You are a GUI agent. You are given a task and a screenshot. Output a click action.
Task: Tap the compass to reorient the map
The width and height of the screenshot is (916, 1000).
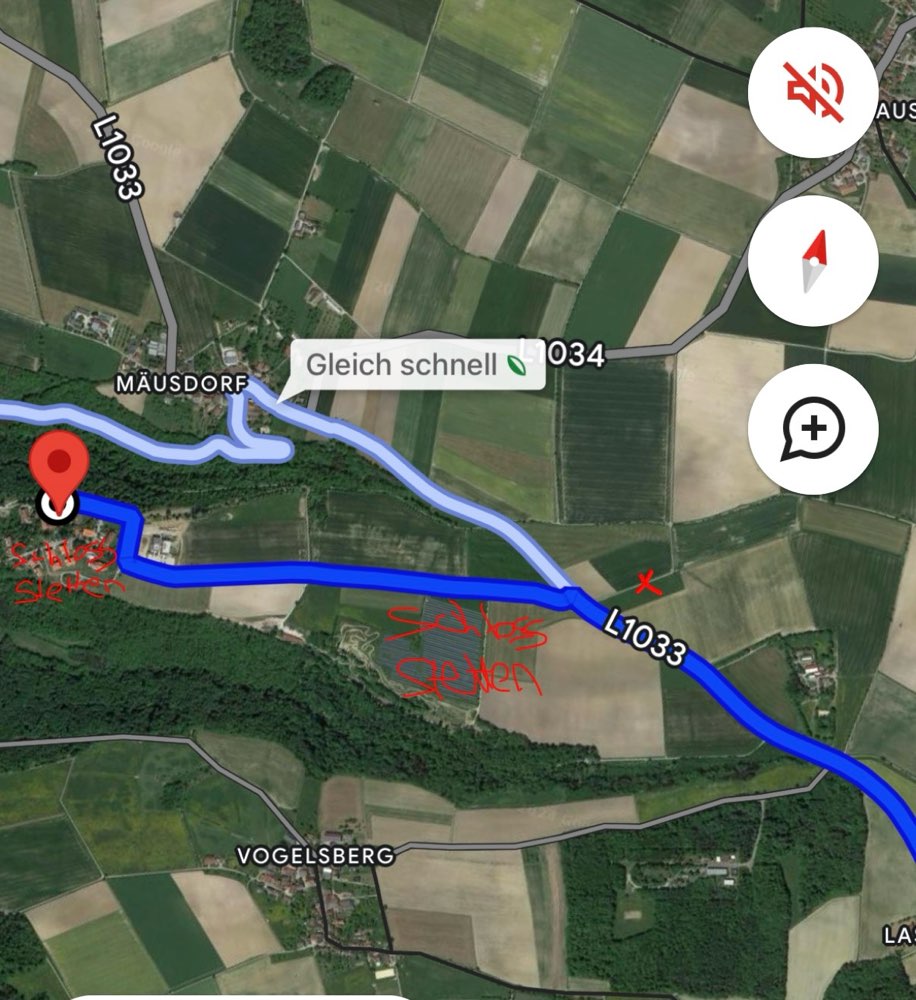click(812, 262)
